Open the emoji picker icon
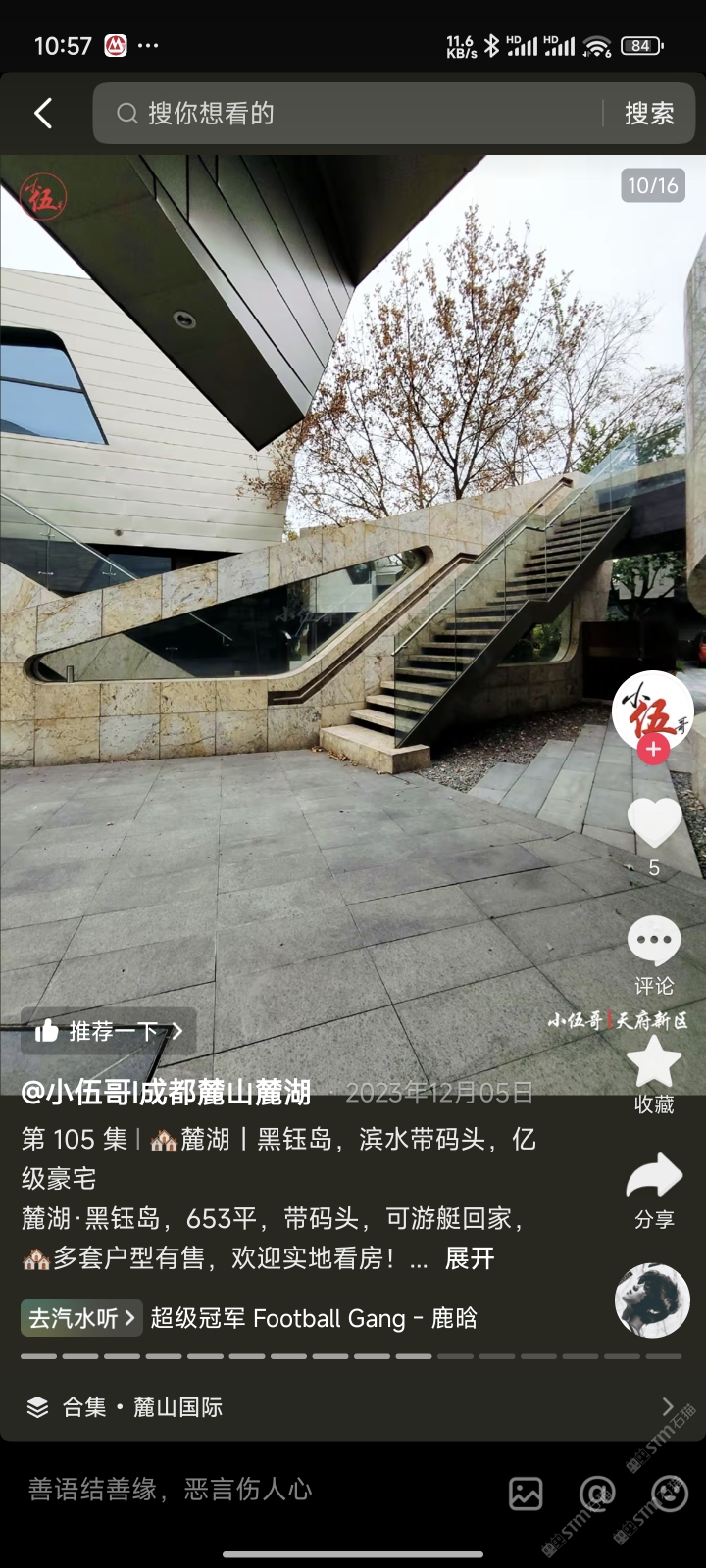The image size is (706, 1568). click(669, 1494)
